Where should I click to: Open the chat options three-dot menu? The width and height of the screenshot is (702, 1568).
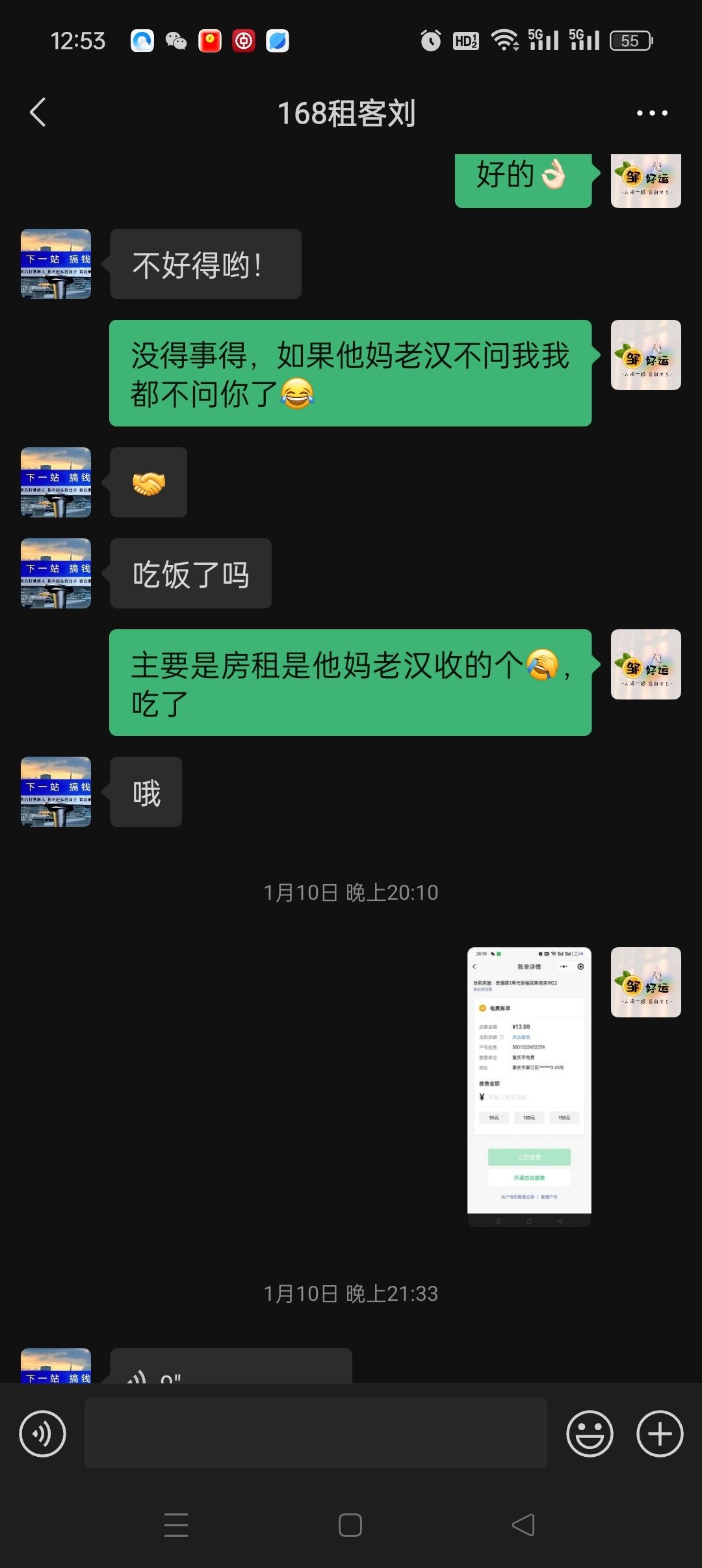pyautogui.click(x=651, y=113)
